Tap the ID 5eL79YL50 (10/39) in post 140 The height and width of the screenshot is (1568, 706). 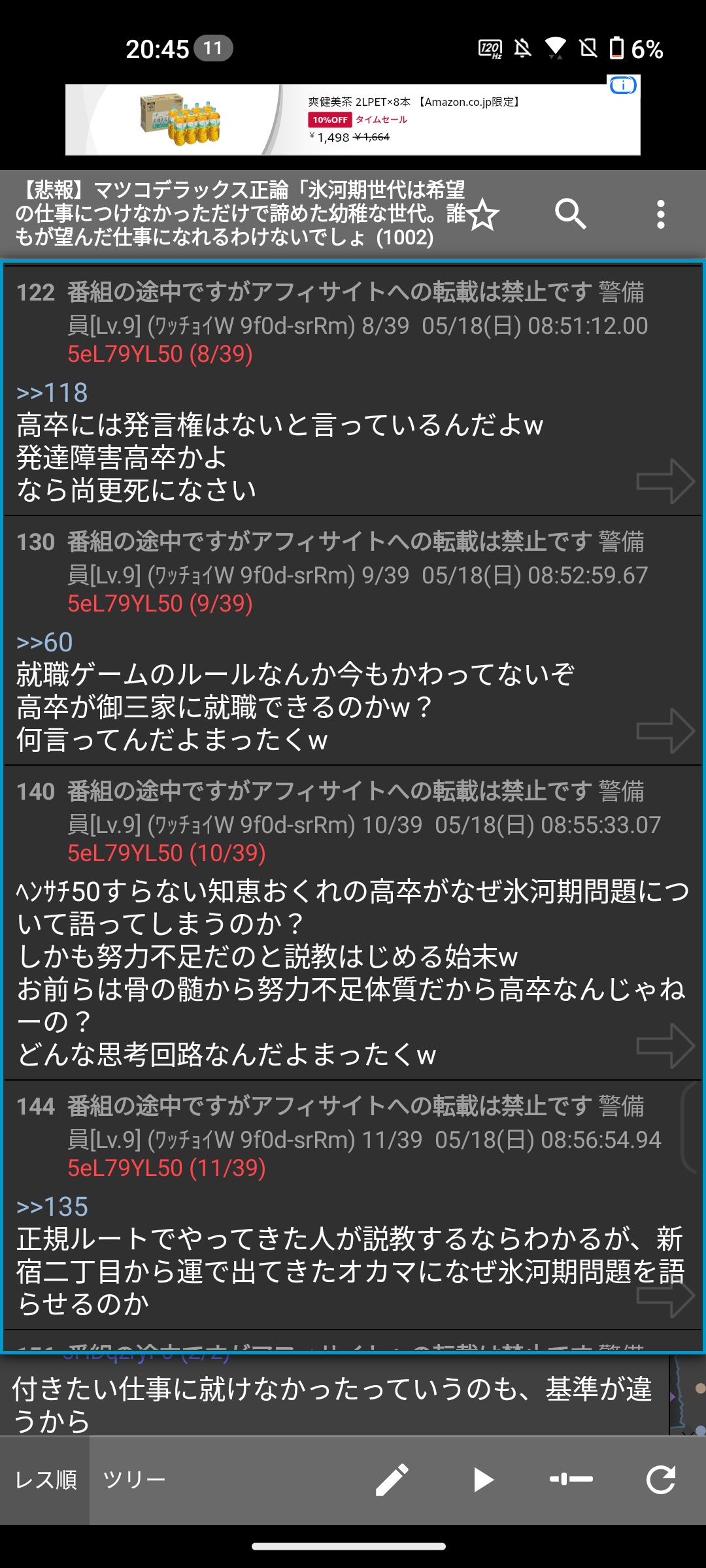[167, 853]
